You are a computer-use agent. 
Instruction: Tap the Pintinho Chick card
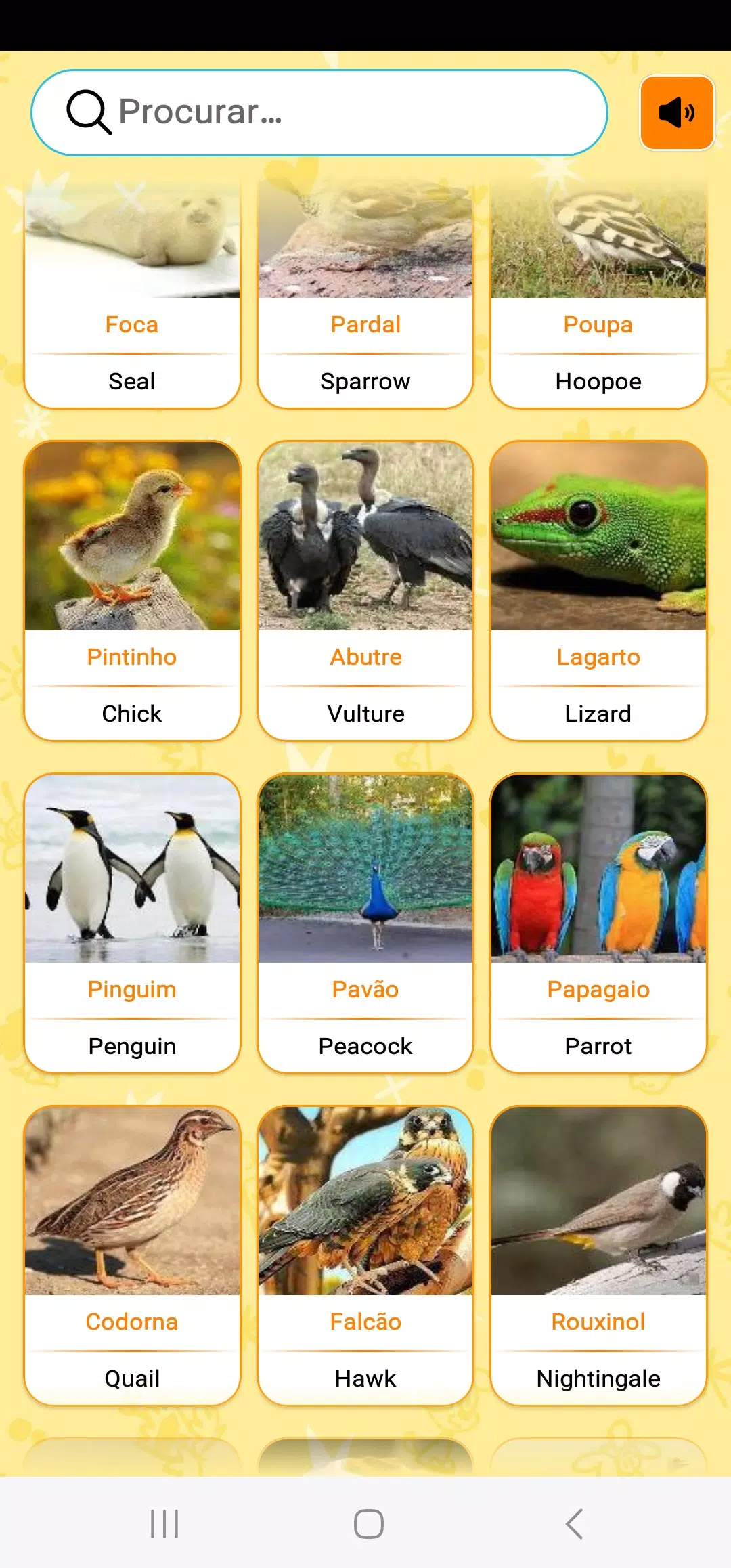click(132, 590)
